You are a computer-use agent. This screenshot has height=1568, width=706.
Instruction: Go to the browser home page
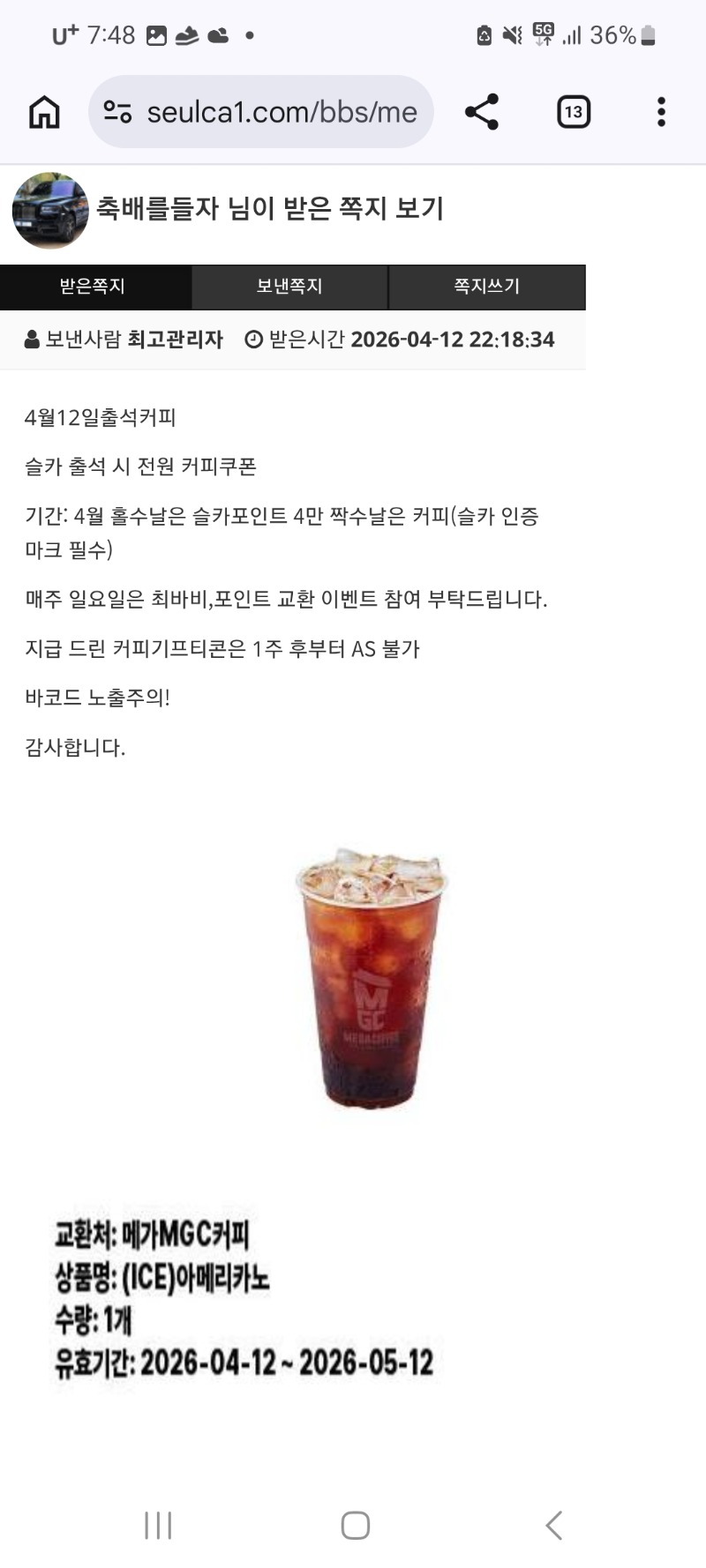pyautogui.click(x=44, y=112)
